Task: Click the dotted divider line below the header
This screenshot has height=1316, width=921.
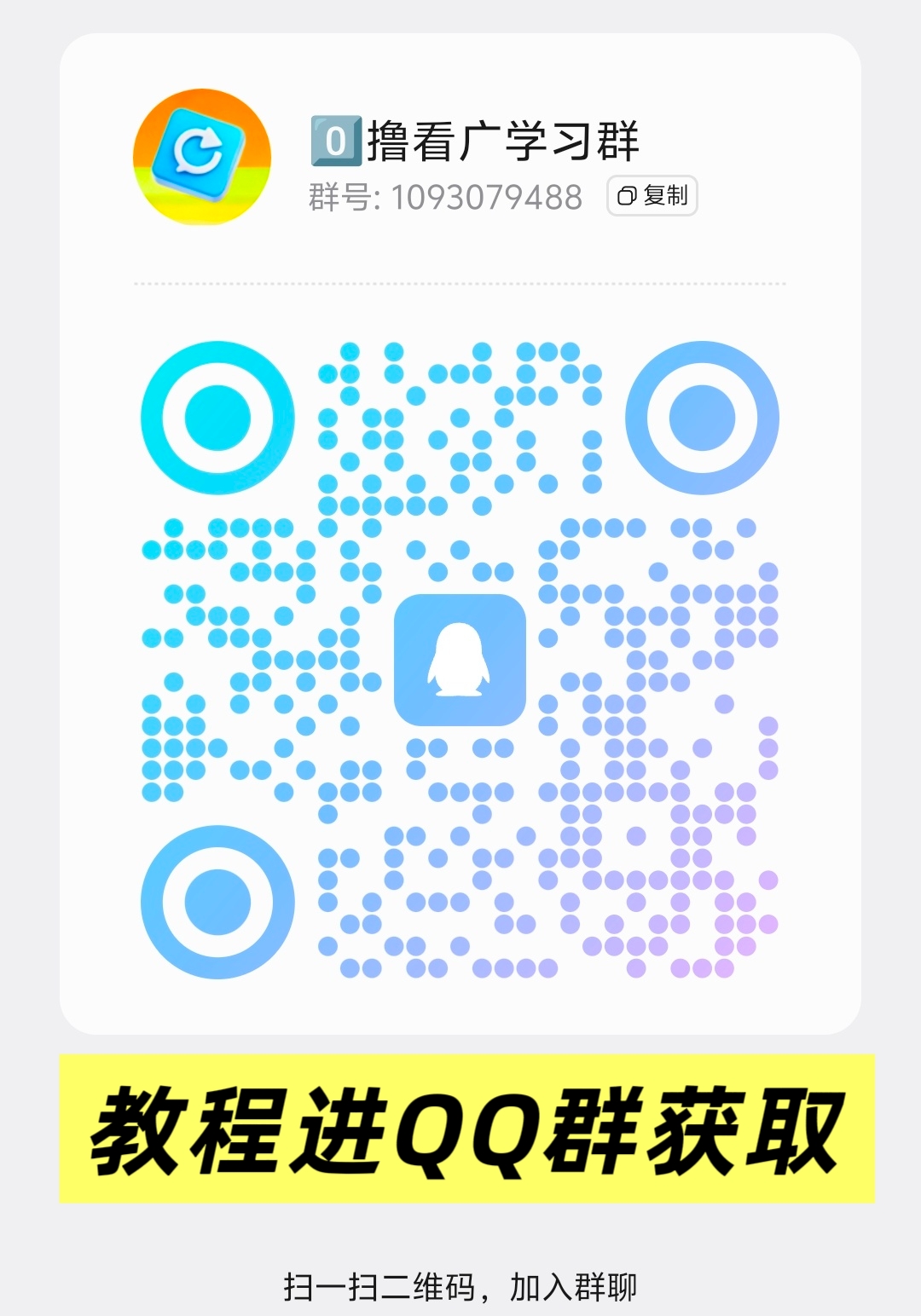Action: 460,282
